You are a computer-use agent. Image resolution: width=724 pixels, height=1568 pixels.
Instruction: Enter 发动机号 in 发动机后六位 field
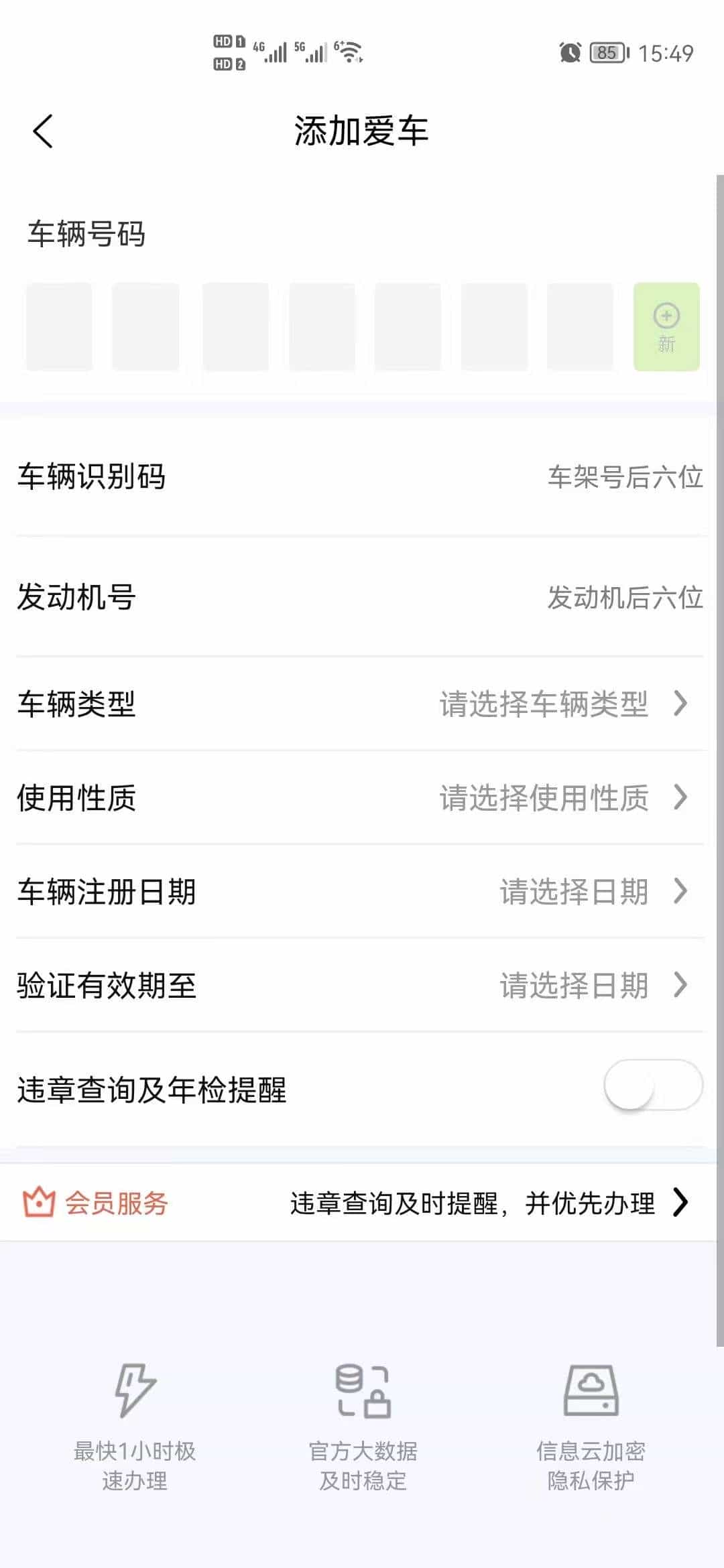tap(625, 597)
